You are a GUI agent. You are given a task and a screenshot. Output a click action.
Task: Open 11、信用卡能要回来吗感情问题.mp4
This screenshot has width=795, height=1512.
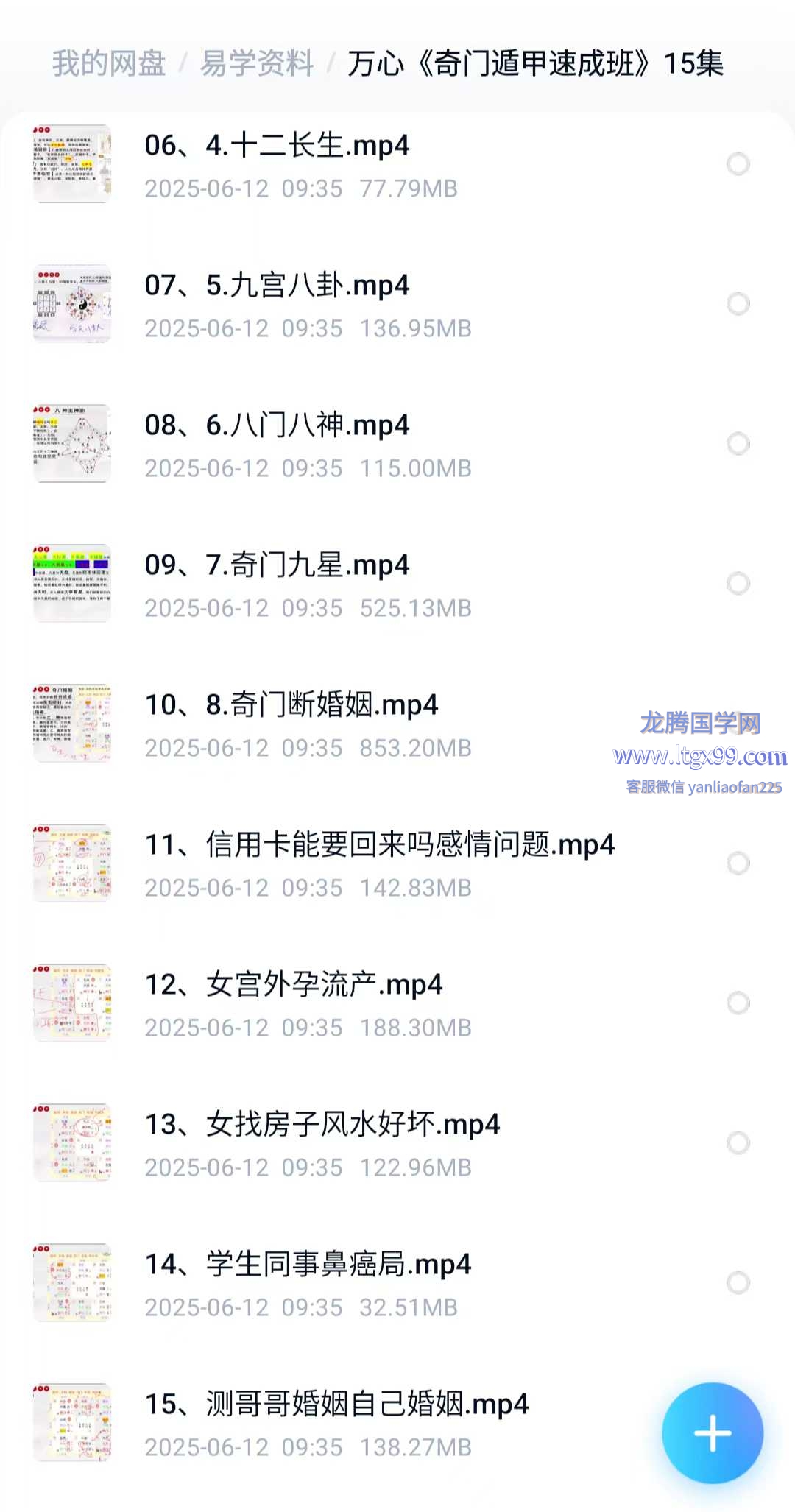point(379,845)
